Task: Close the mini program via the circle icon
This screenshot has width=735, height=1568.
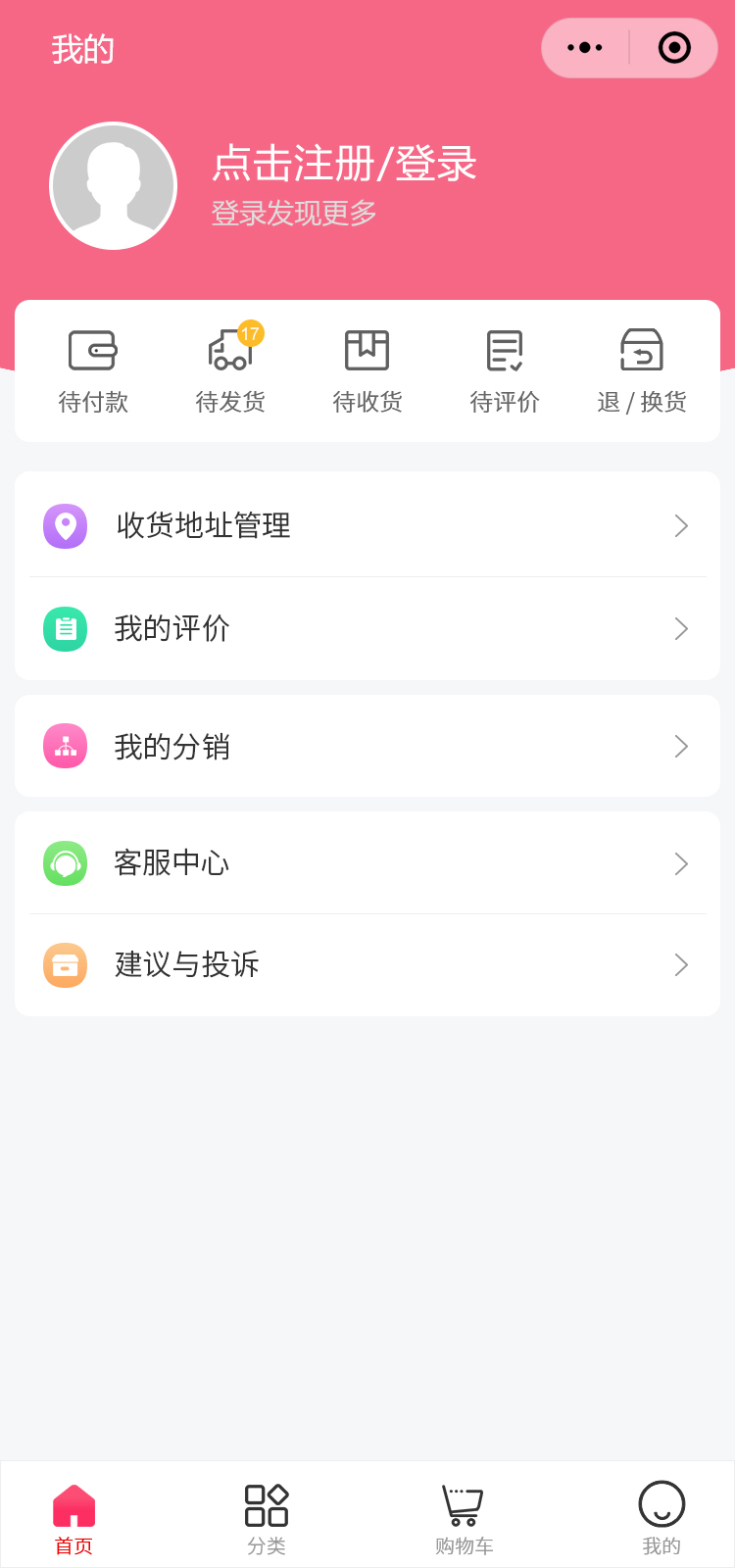Action: click(674, 48)
